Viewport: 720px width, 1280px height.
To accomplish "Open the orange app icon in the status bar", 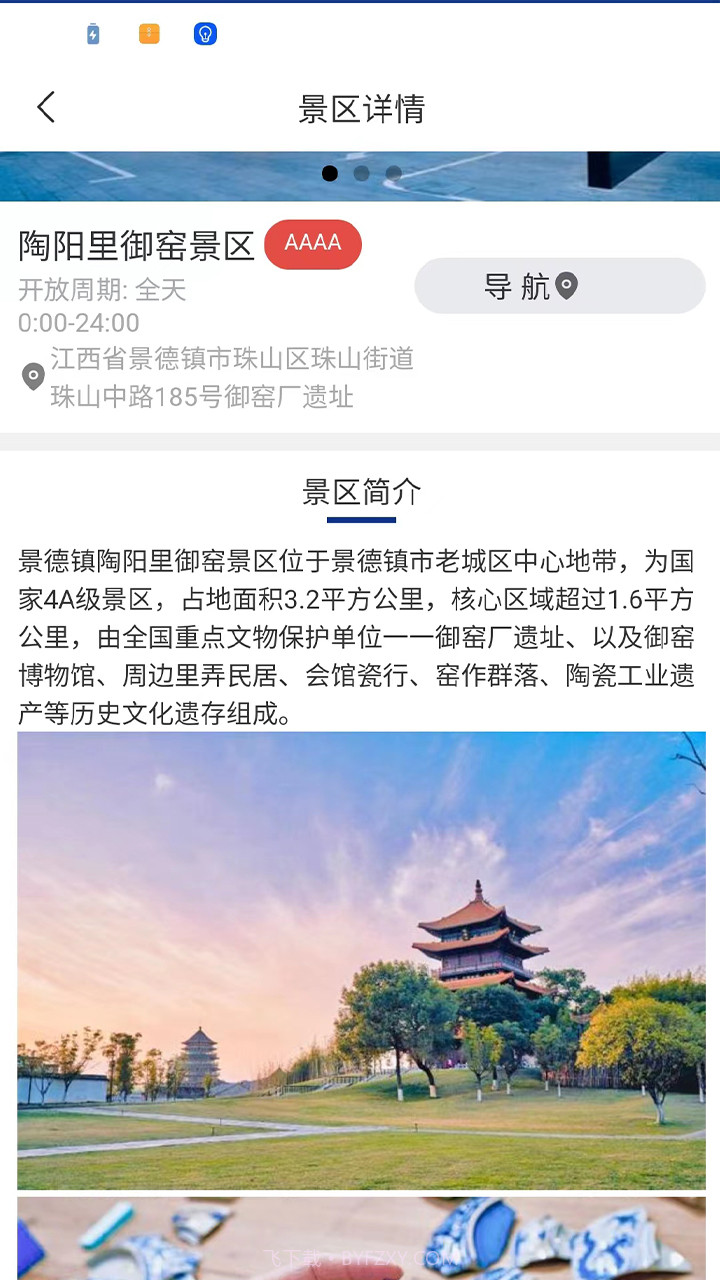I will pyautogui.click(x=149, y=33).
